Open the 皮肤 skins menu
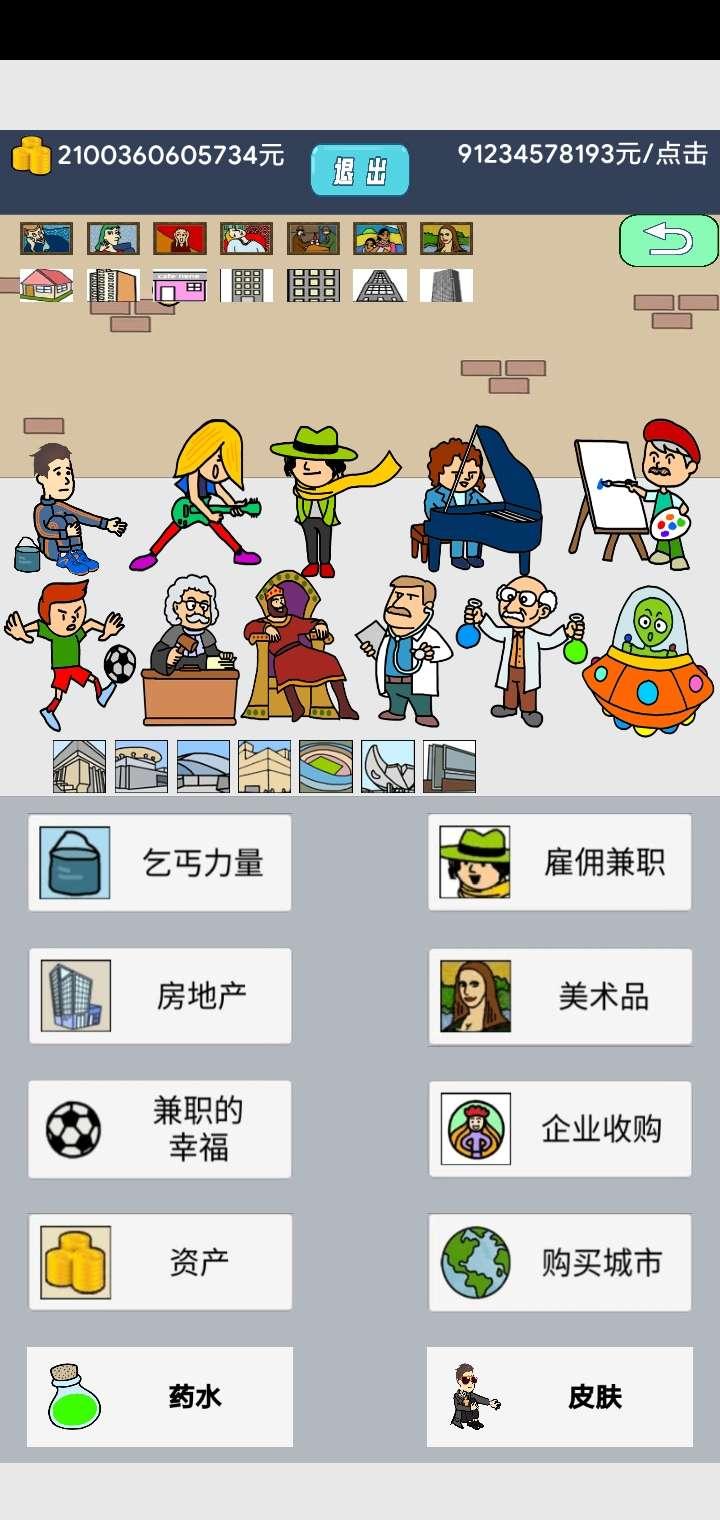720x1520 pixels. coord(560,1397)
